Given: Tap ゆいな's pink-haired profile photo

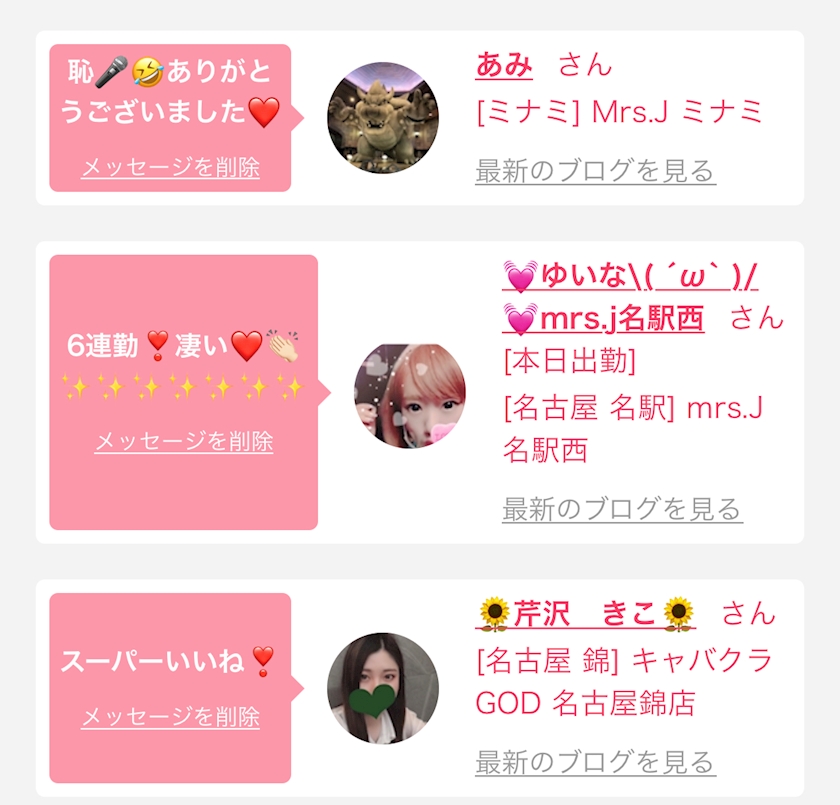Looking at the screenshot, I should [x=410, y=396].
